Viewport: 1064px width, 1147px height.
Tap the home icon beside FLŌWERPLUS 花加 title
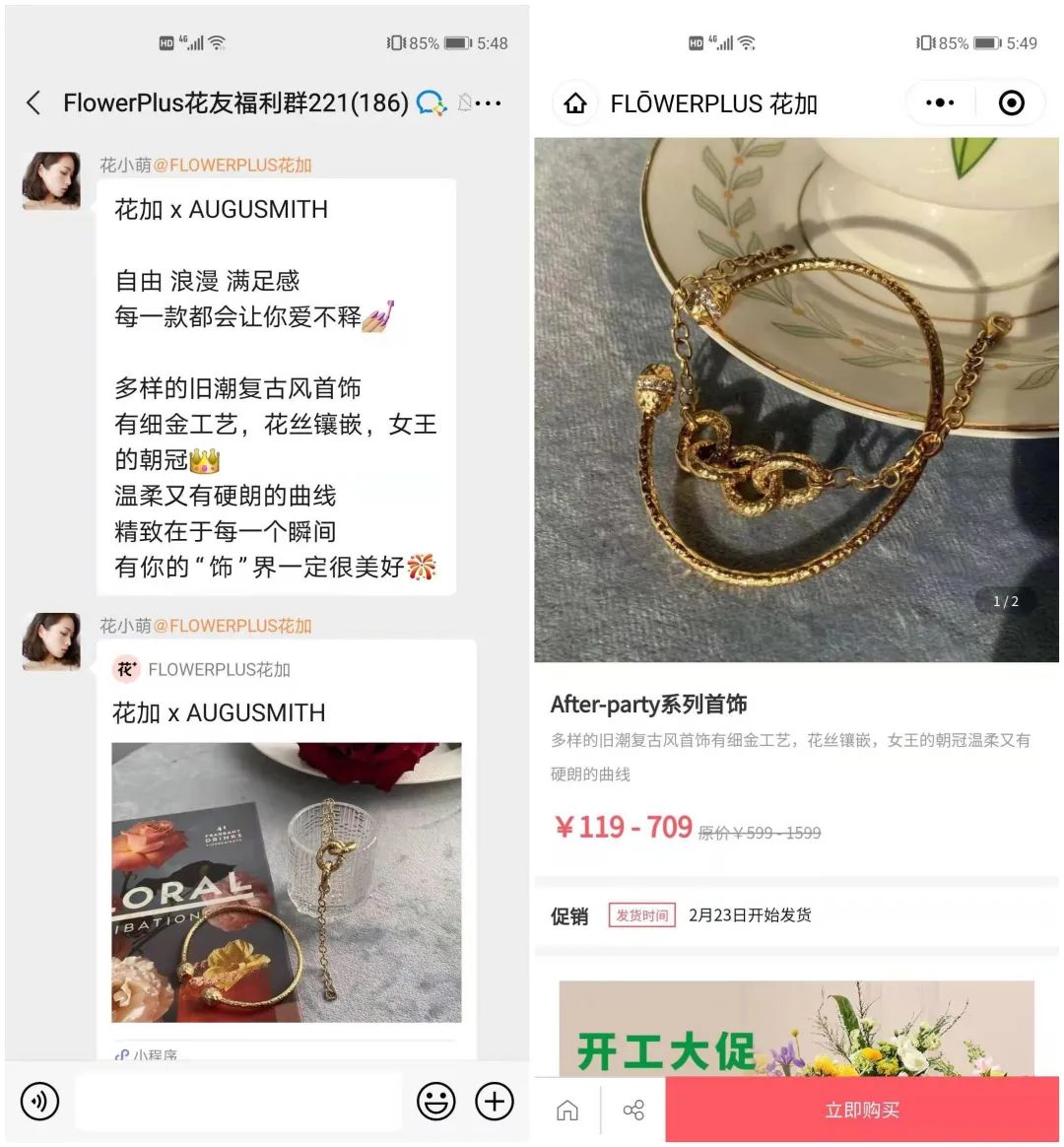click(x=575, y=102)
